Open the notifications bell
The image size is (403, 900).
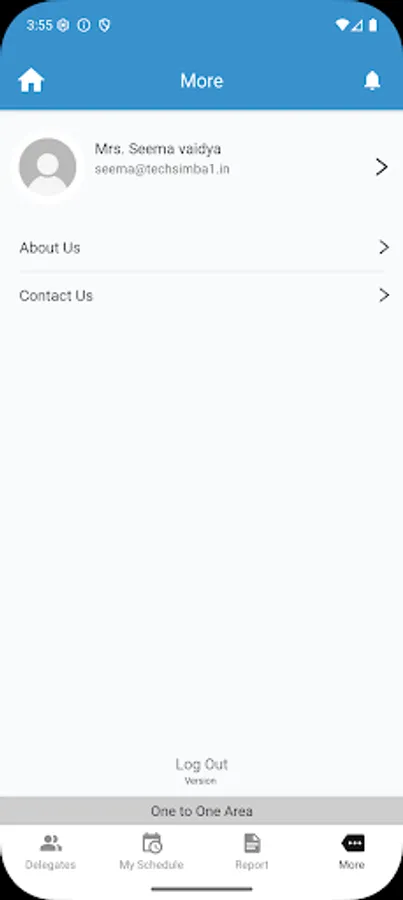click(x=373, y=80)
